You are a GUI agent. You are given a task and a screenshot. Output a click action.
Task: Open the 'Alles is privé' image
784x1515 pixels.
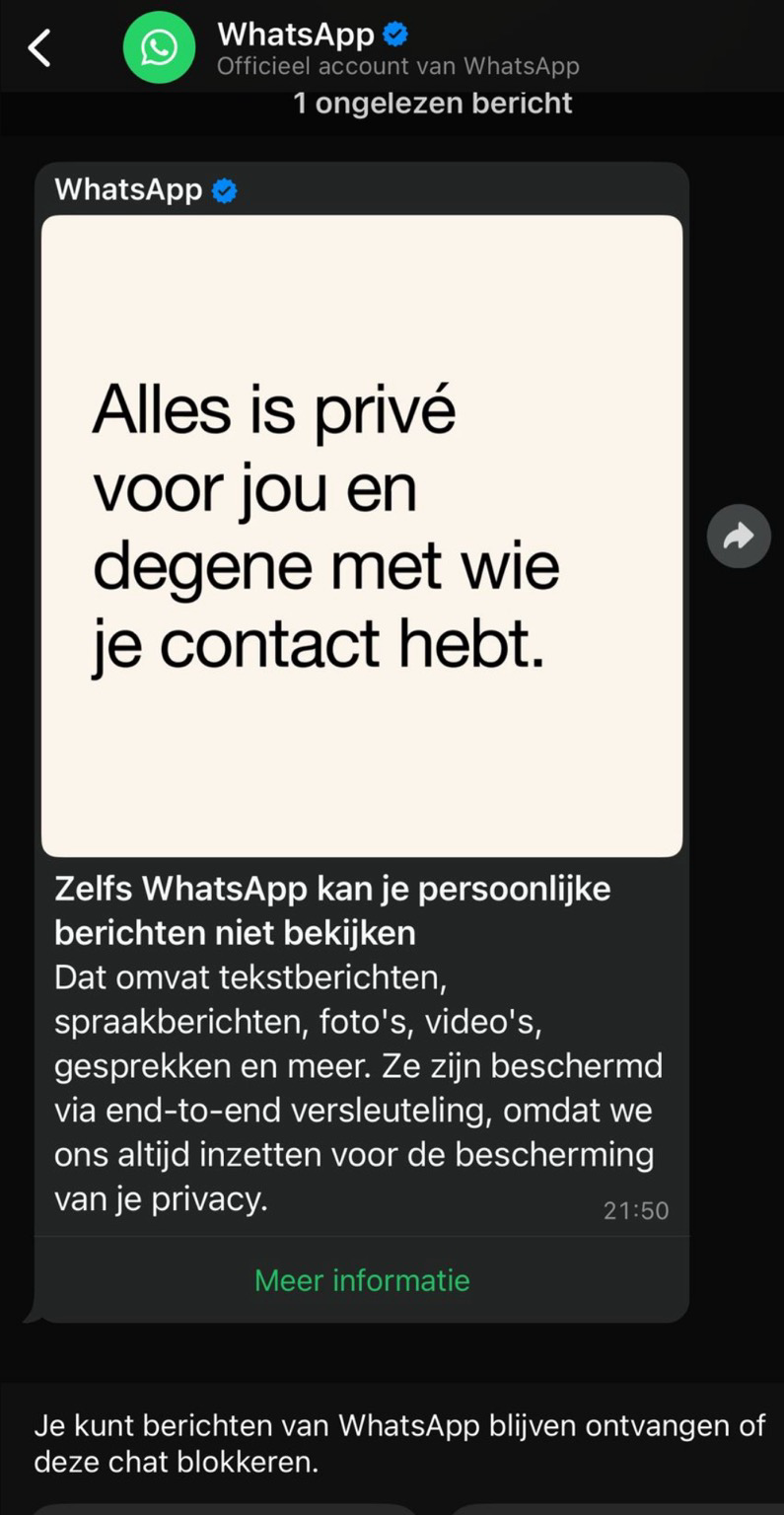pos(362,536)
